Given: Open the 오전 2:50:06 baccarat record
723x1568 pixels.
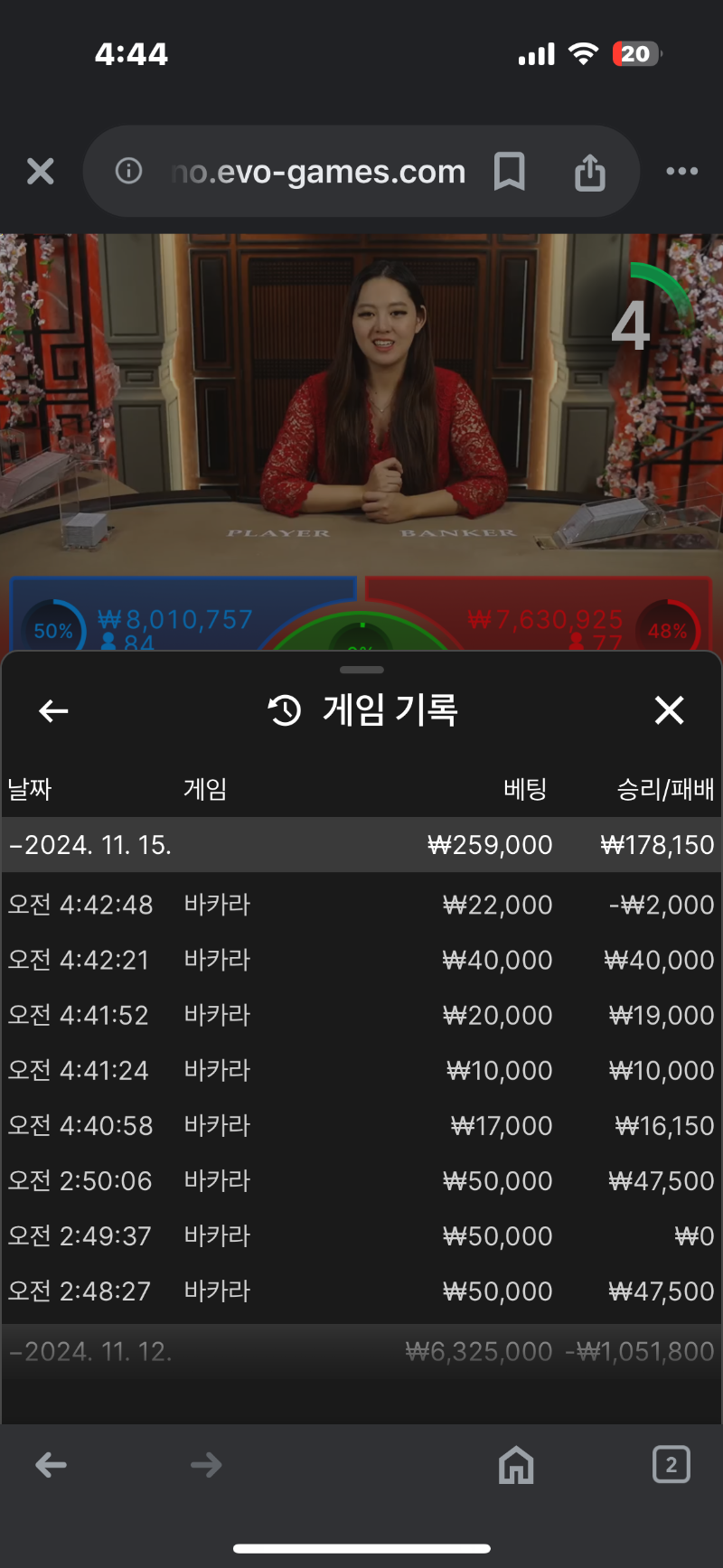Looking at the screenshot, I should point(361,1180).
